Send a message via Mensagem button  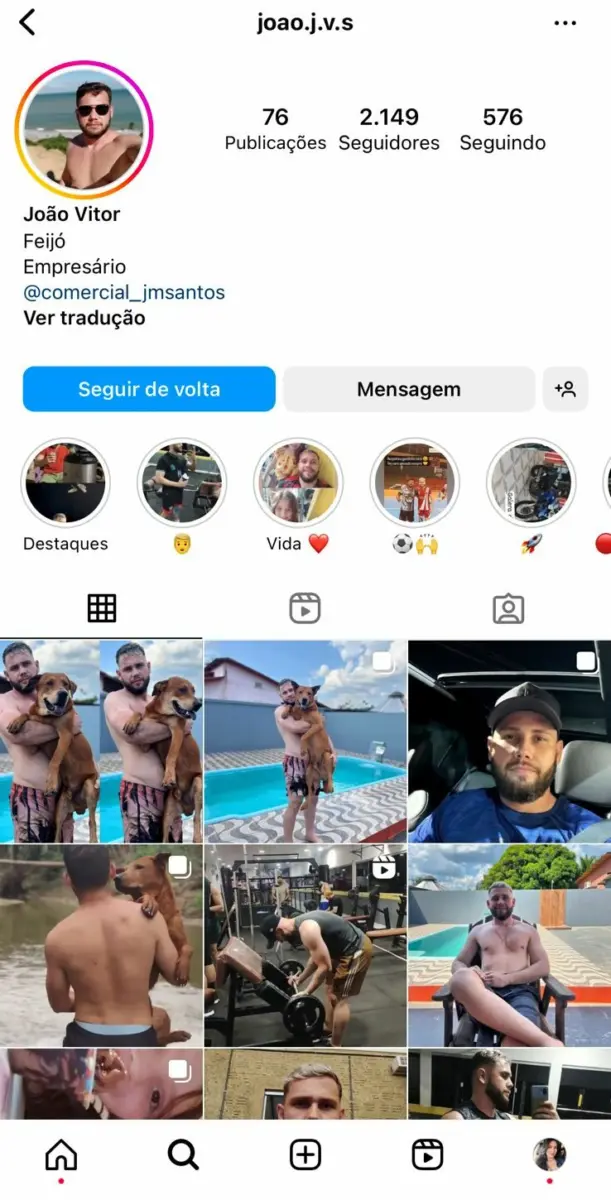408,389
